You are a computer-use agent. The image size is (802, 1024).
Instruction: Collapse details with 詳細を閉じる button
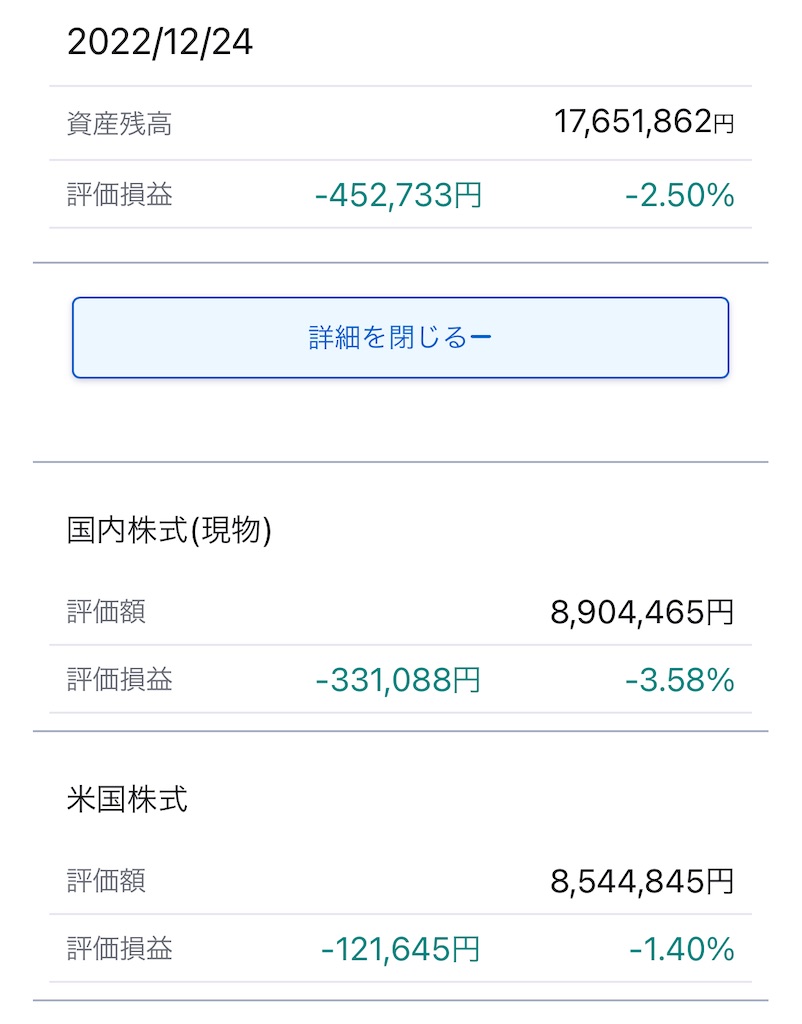click(400, 338)
